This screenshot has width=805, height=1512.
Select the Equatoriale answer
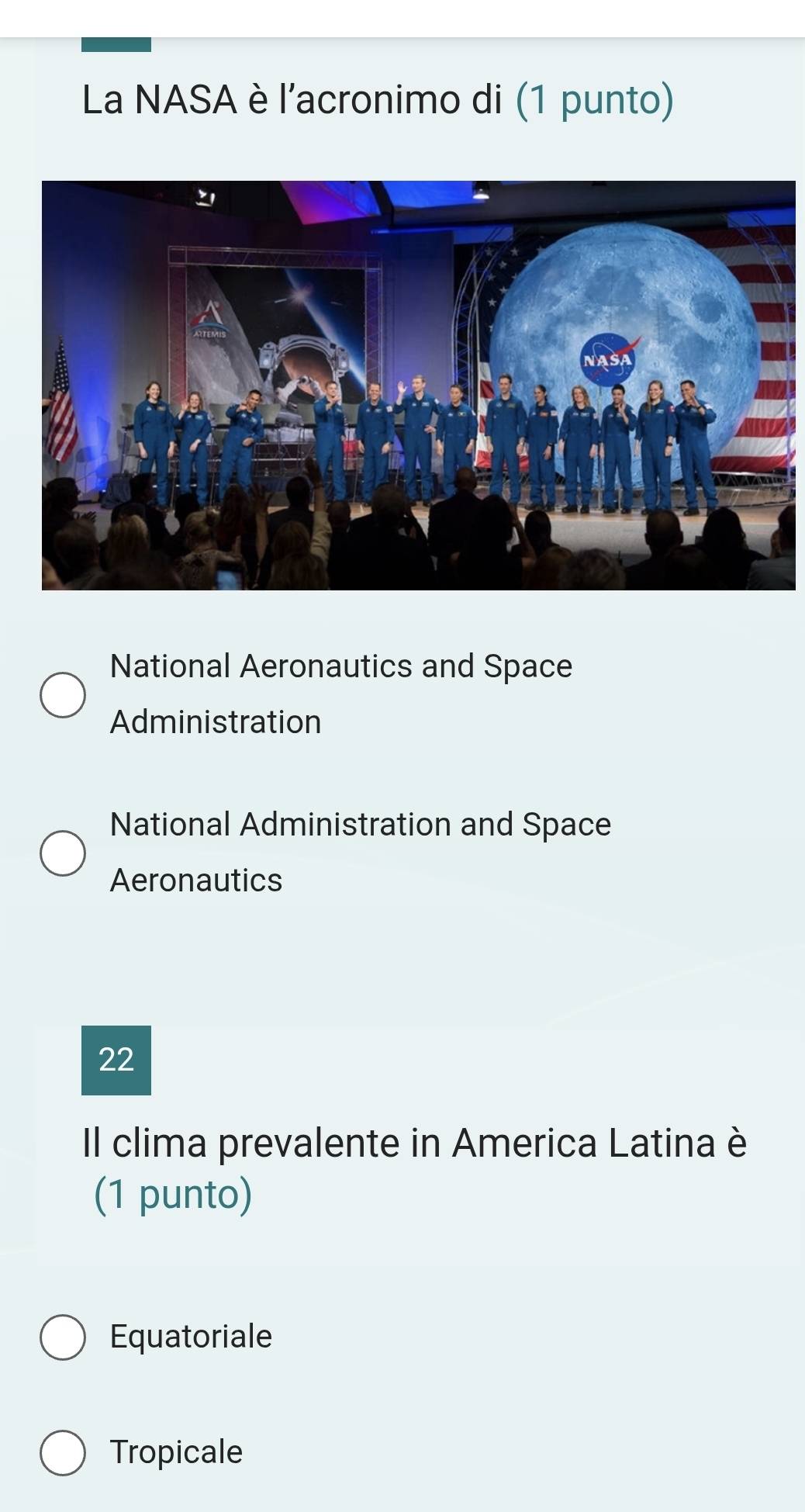(x=63, y=1337)
